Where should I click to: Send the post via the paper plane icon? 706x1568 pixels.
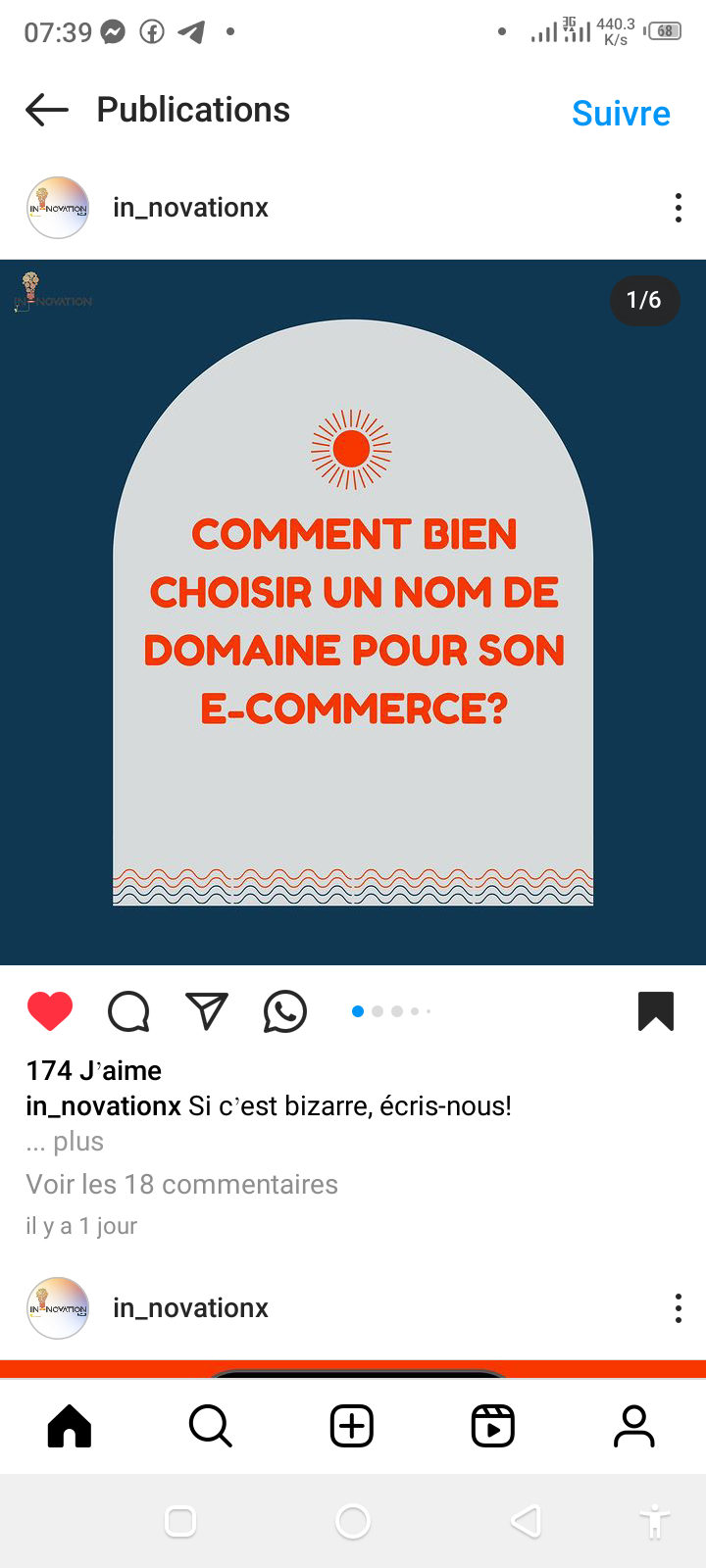207,1011
